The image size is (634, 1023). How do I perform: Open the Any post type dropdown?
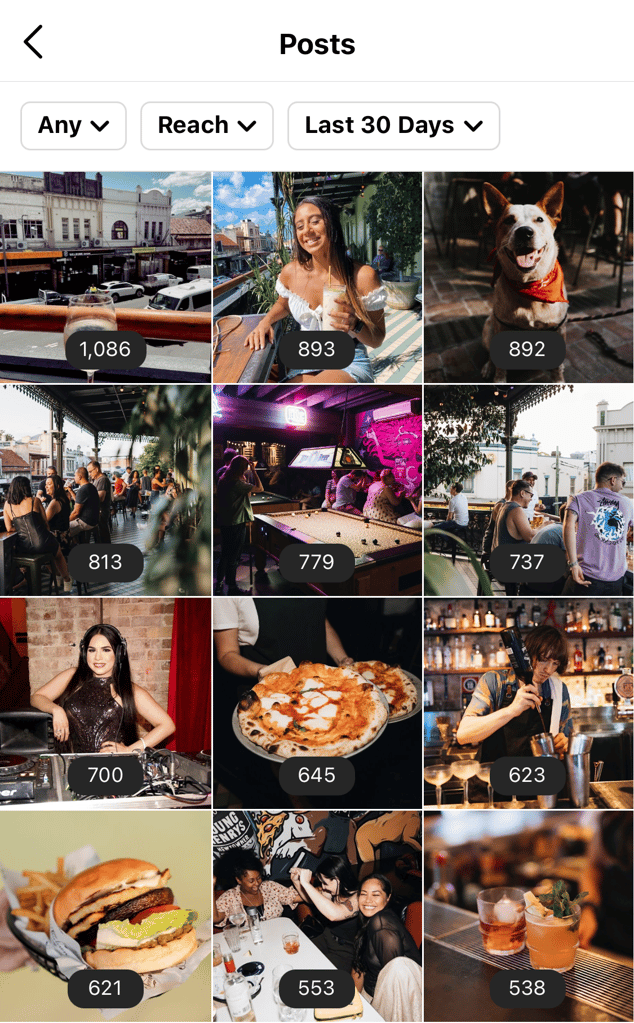pyautogui.click(x=73, y=125)
